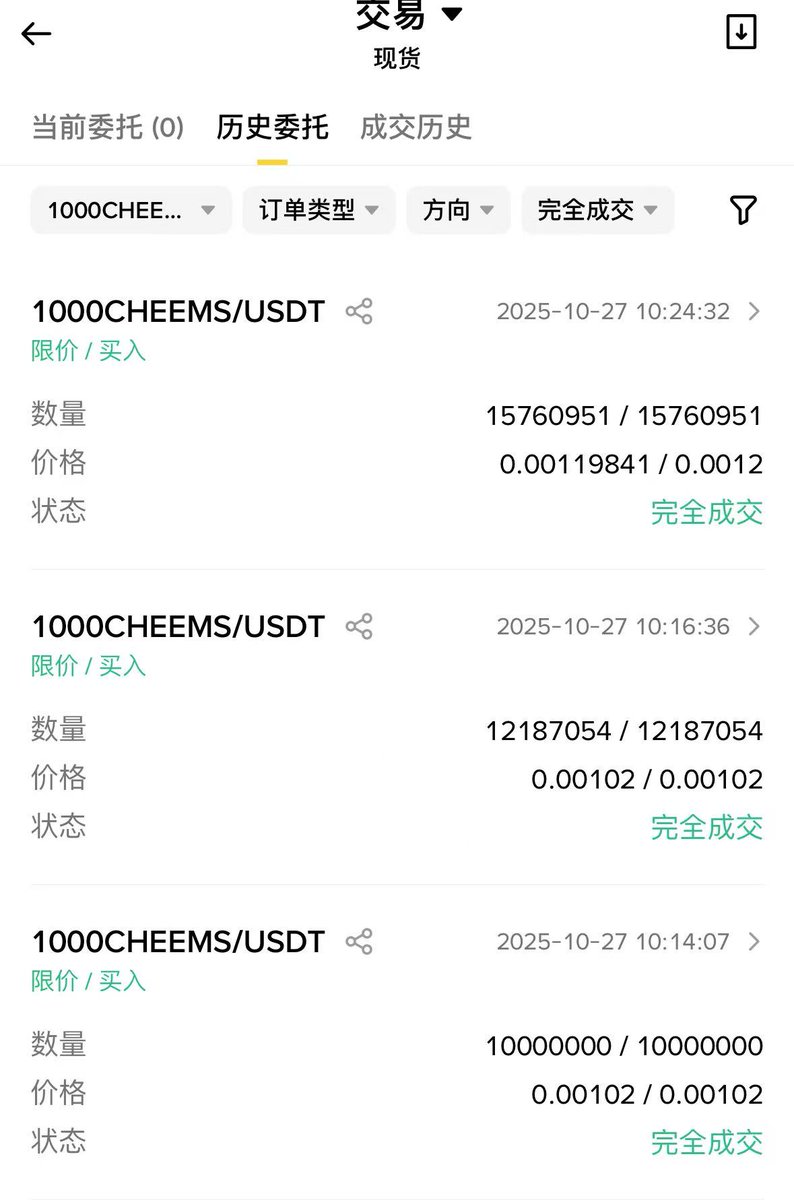Open the 完全成交 status dropdown
Viewport: 794px width, 1200px height.
click(x=597, y=210)
